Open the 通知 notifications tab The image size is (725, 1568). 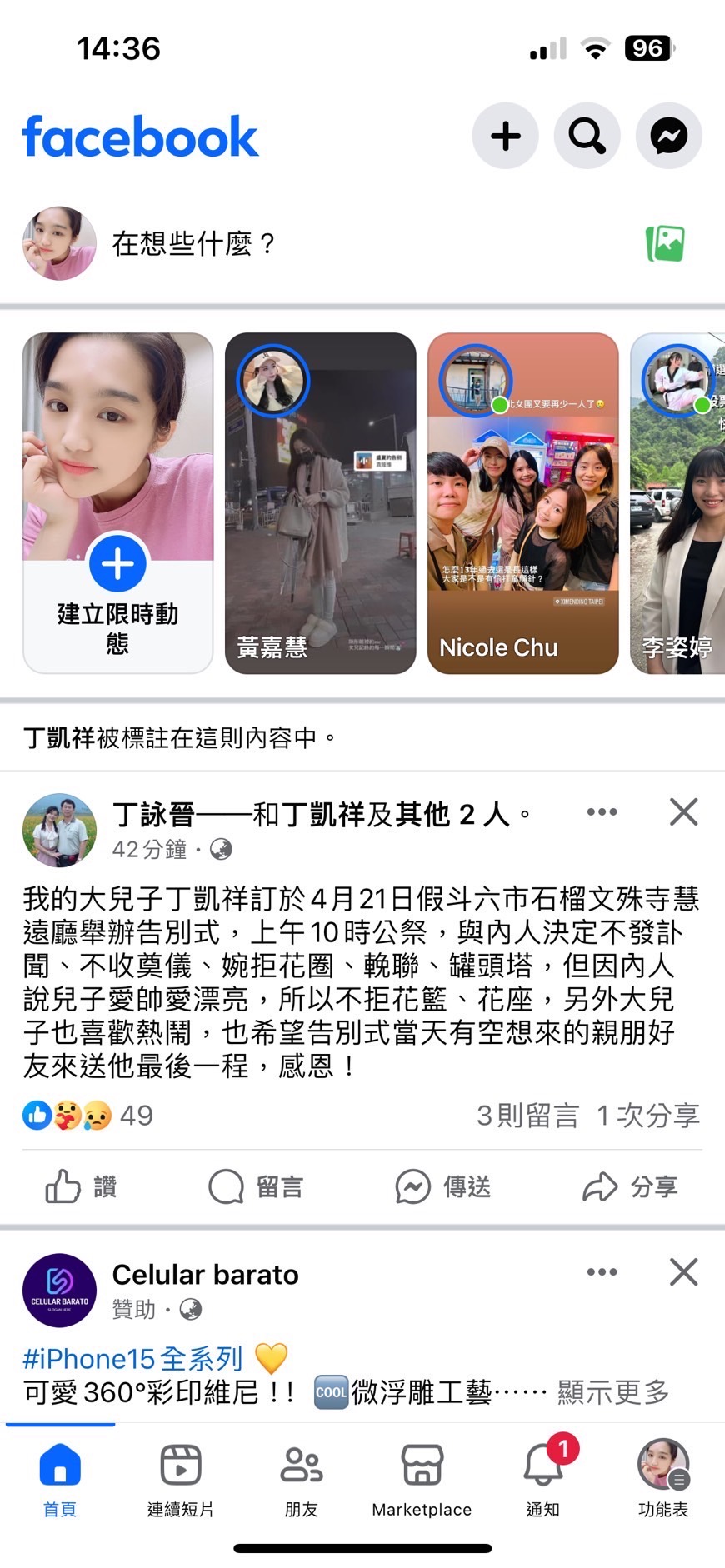pos(542,1480)
